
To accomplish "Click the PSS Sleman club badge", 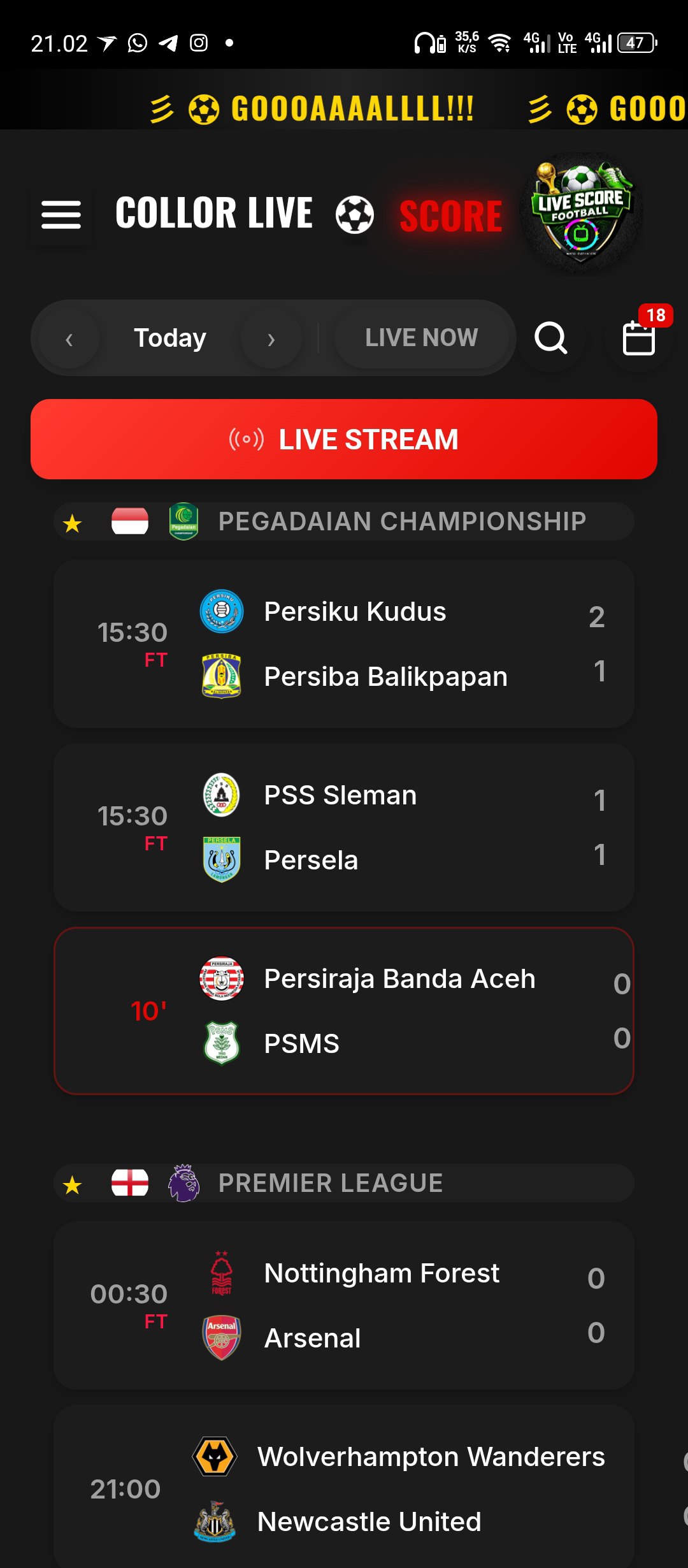I will coord(222,794).
